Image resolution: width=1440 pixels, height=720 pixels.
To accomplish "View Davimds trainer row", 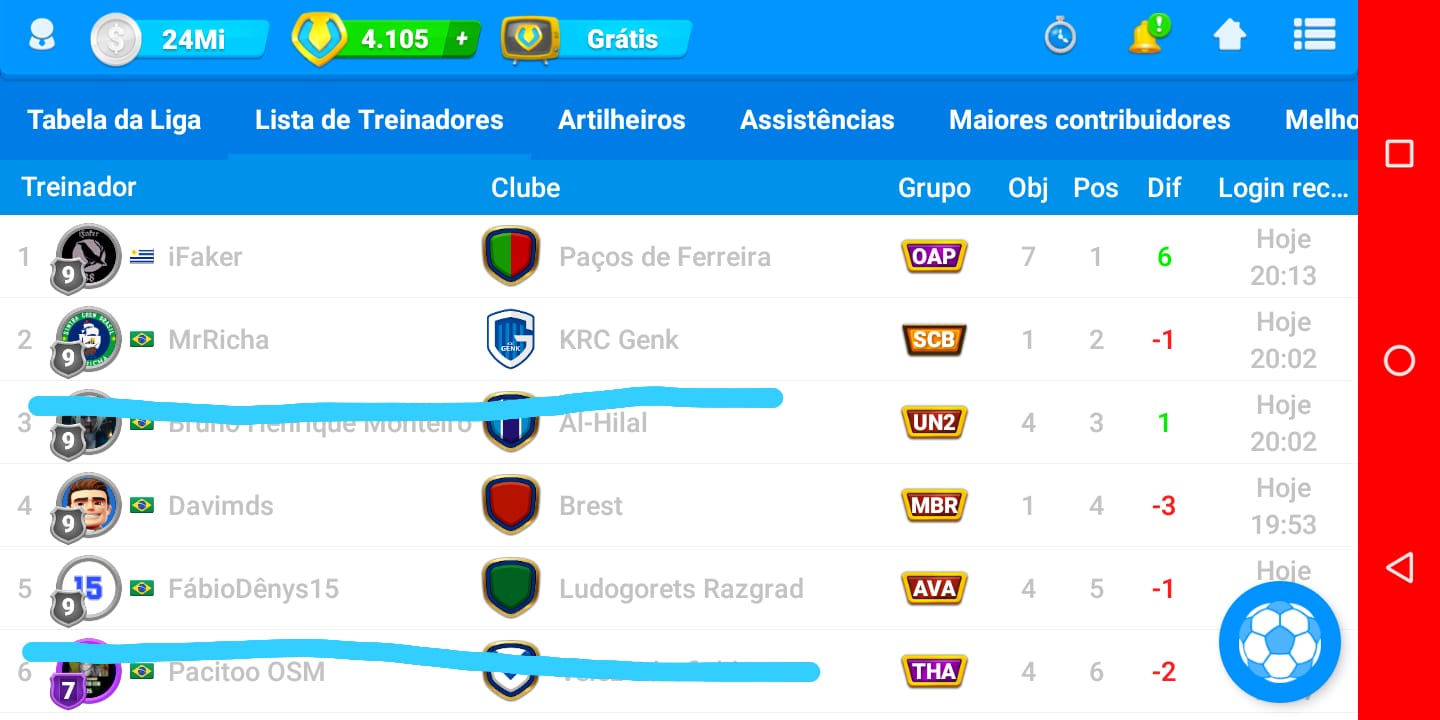I will pos(220,506).
